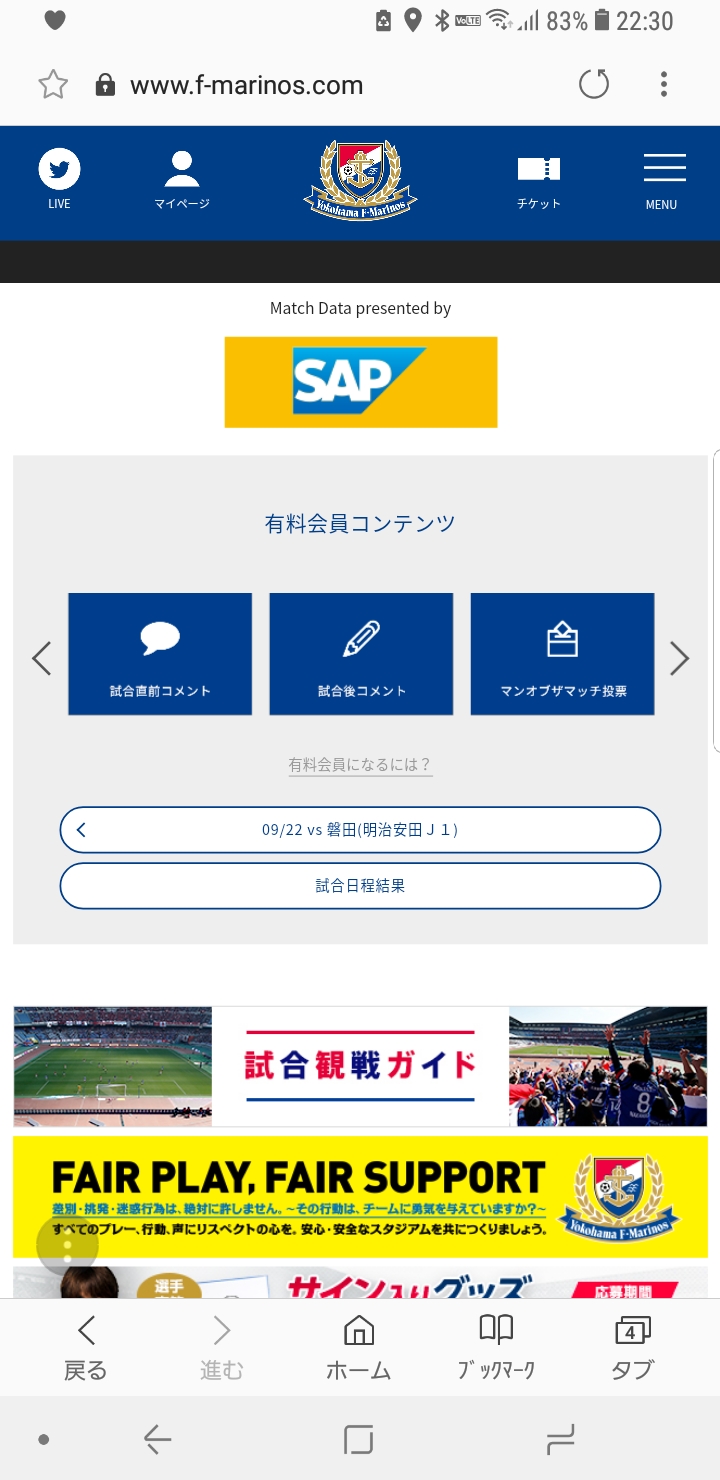Go to the browser ホーム page

coord(358,1347)
